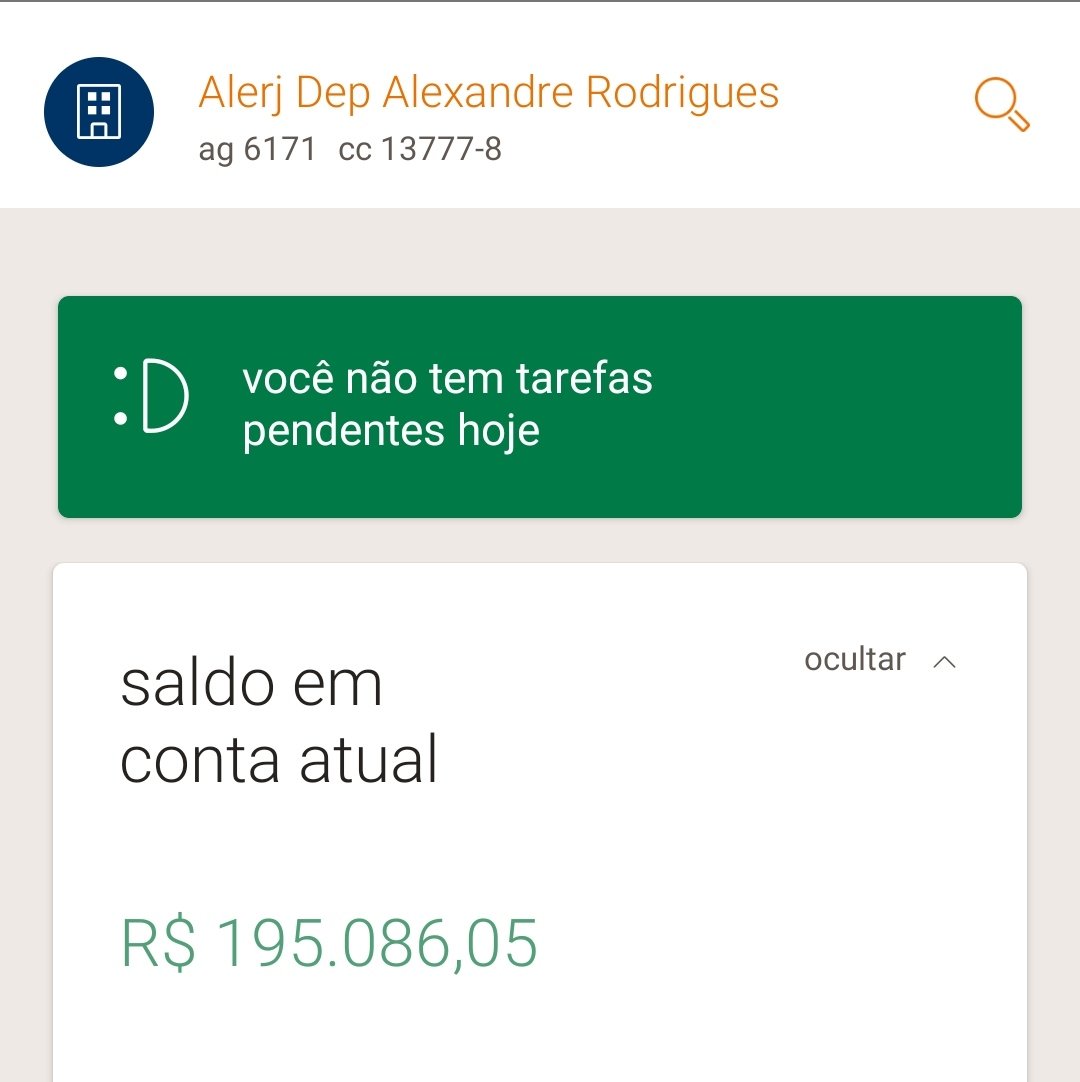Image resolution: width=1080 pixels, height=1082 pixels.
Task: Open the no pending tasks banner
Action: click(540, 406)
